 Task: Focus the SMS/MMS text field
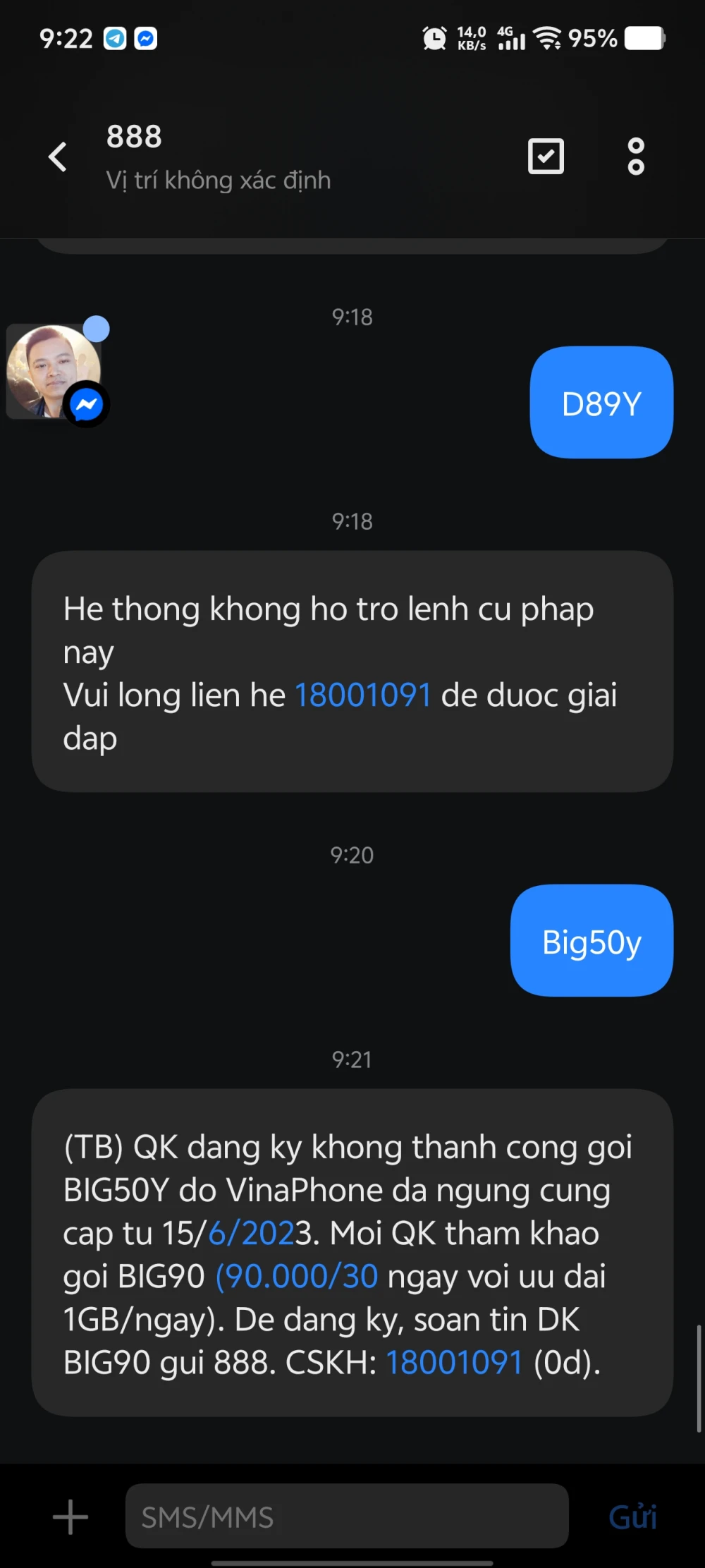347,1517
